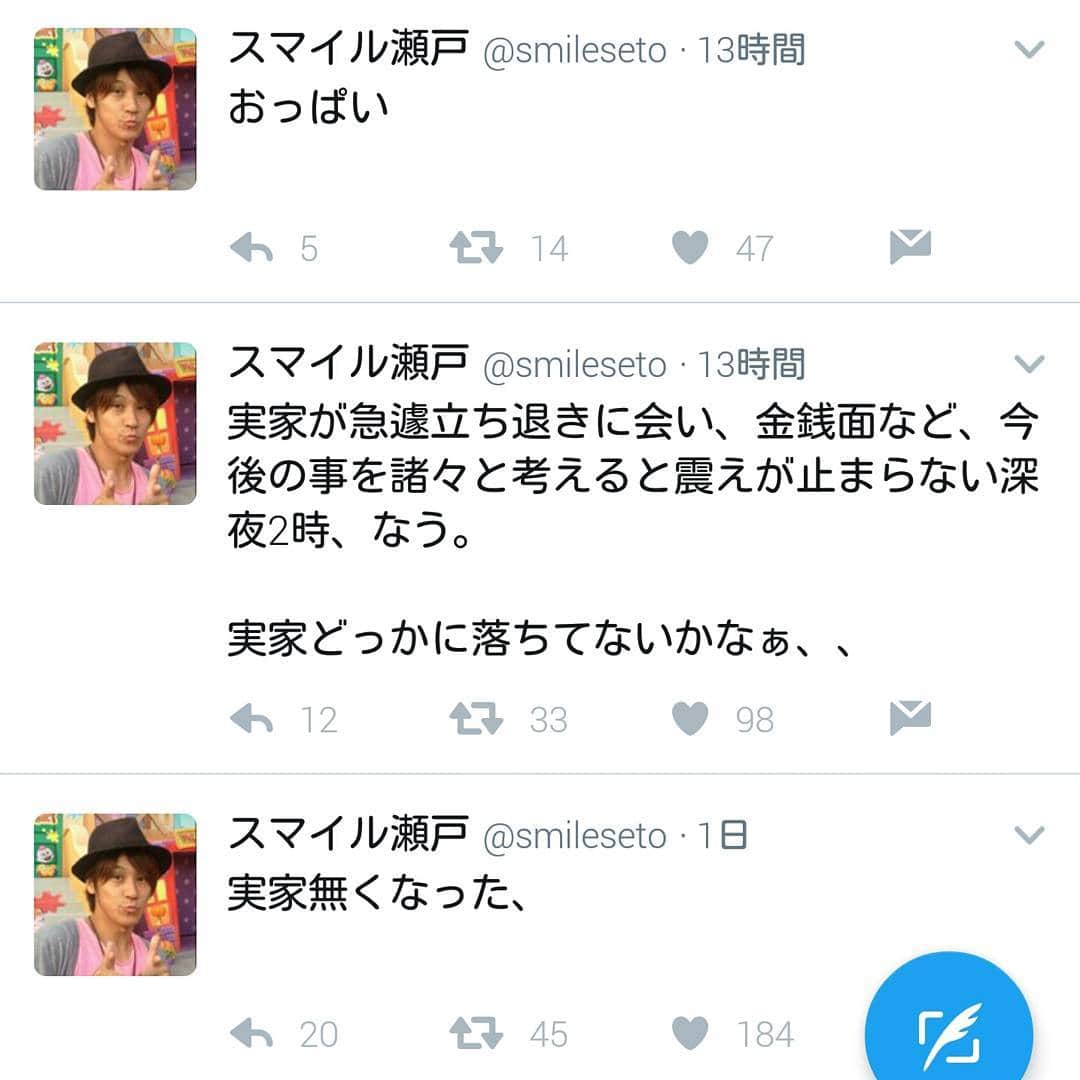Reply to the 実家無くなった tweet
The height and width of the screenshot is (1080, 1080).
[x=252, y=1033]
